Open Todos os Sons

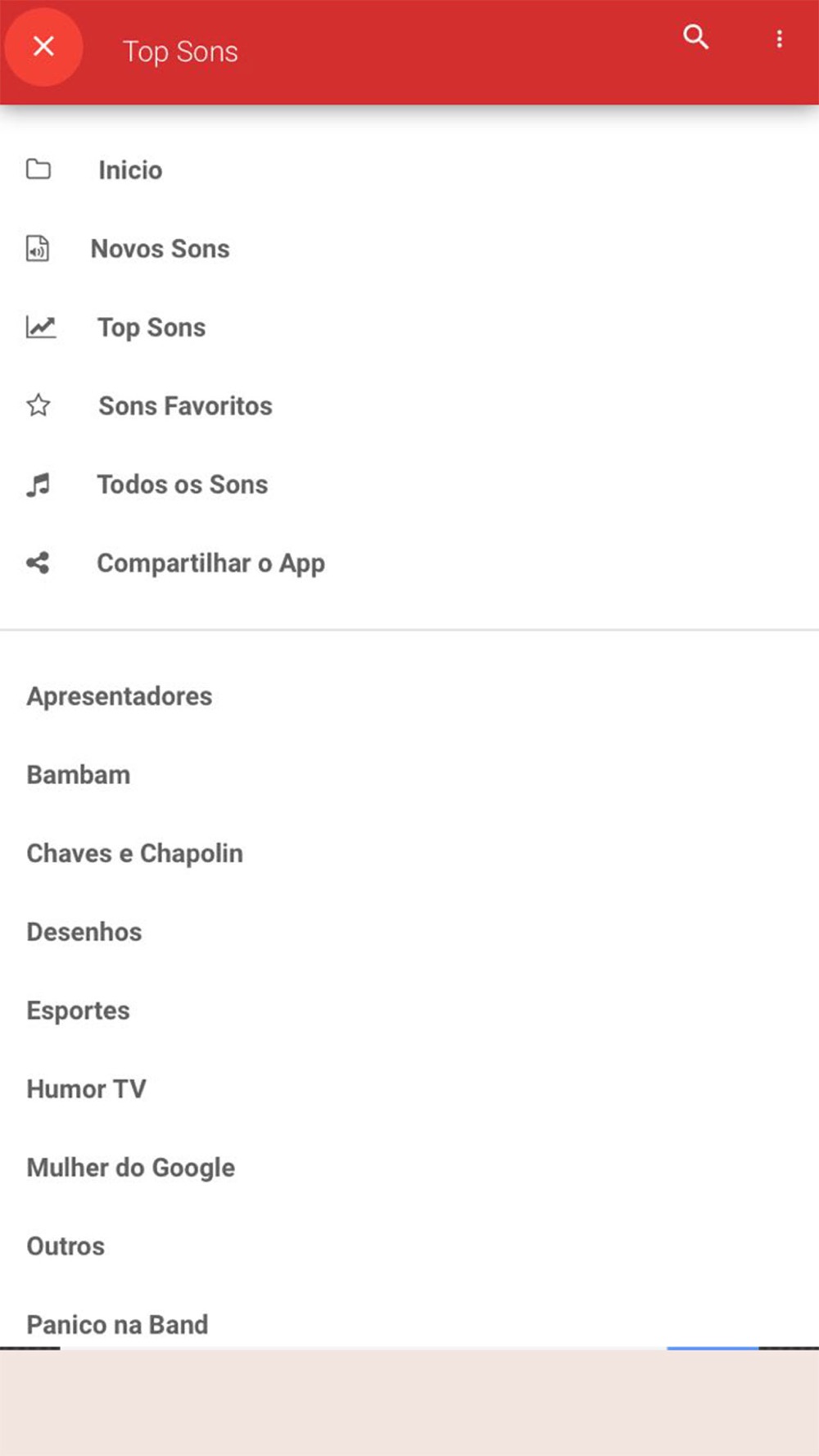point(409,485)
